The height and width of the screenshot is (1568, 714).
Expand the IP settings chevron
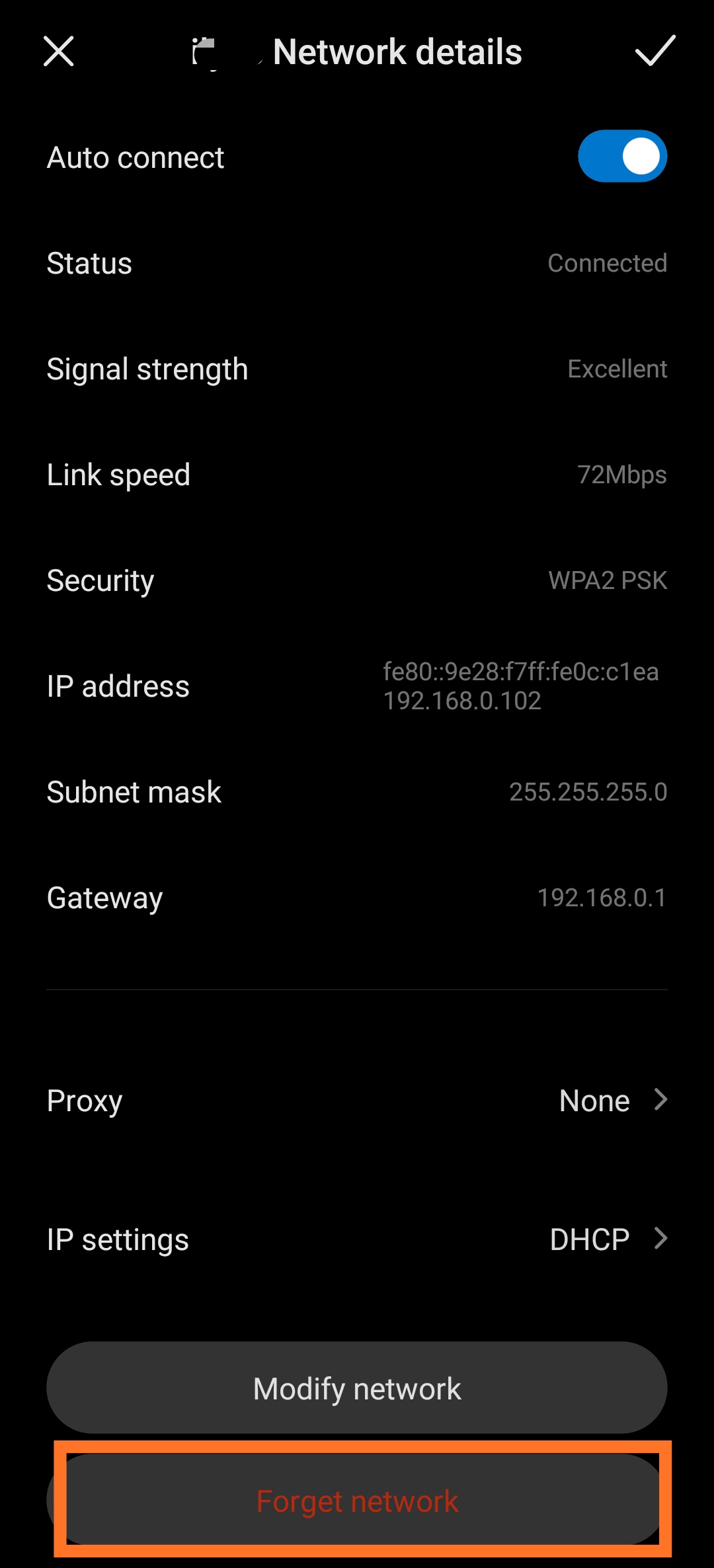point(661,1238)
